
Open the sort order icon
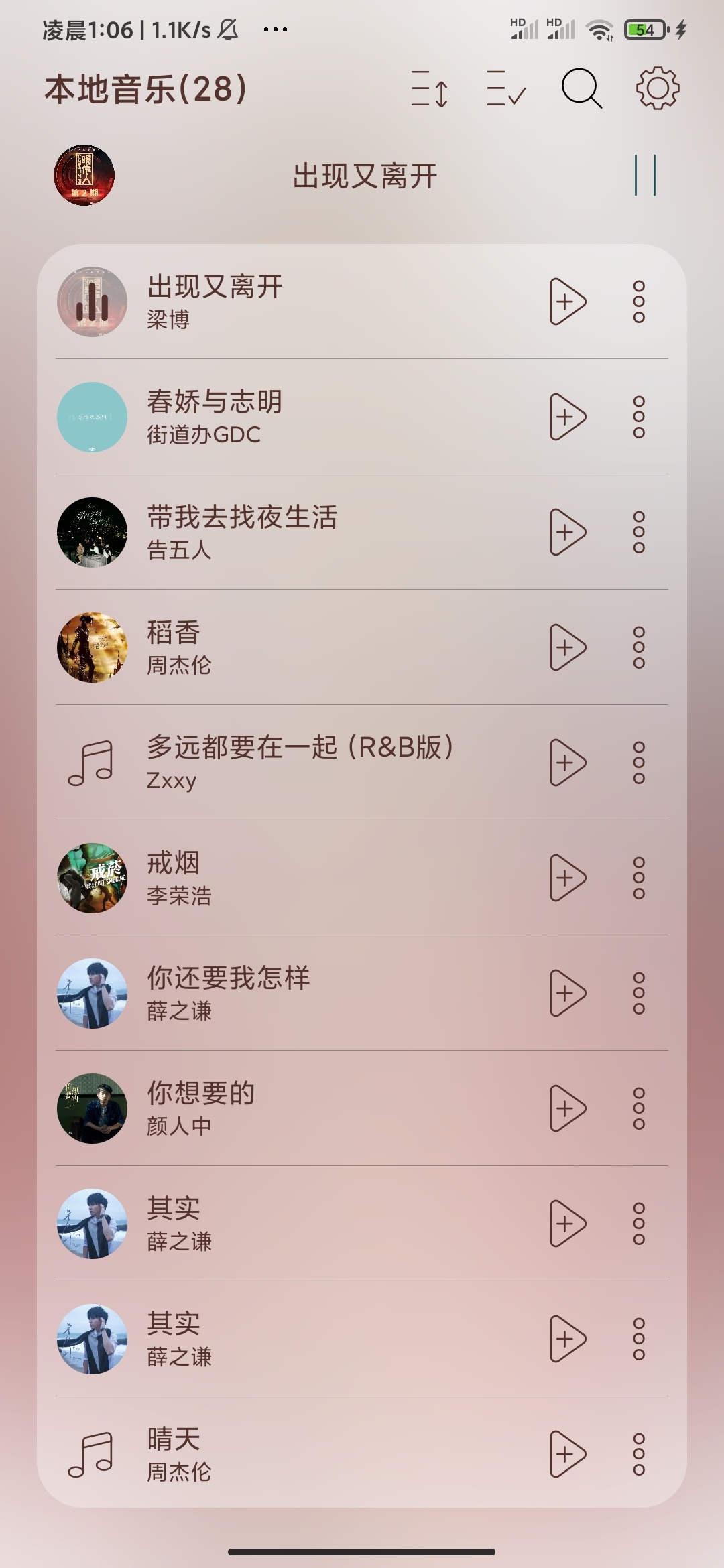tap(430, 88)
